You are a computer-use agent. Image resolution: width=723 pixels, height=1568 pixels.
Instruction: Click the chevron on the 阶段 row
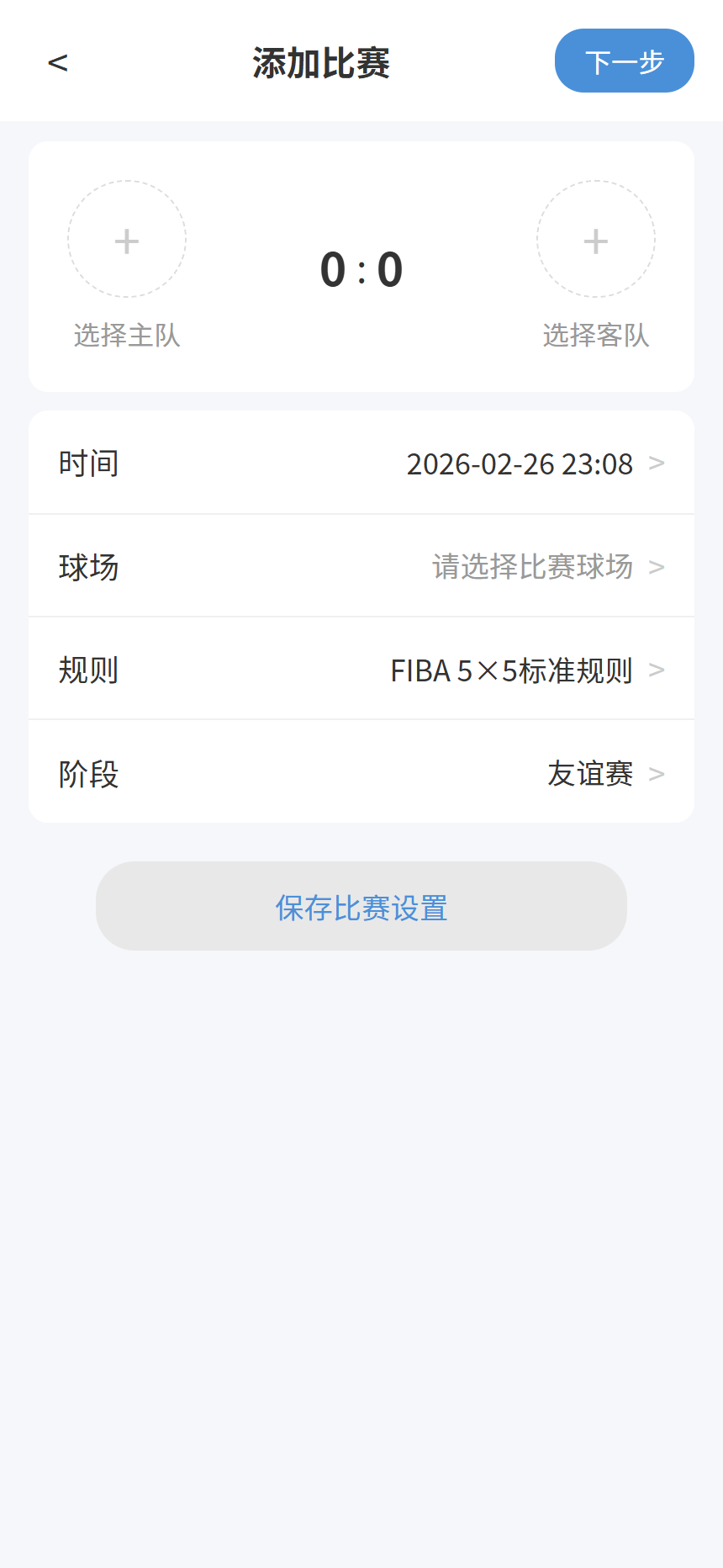click(657, 772)
